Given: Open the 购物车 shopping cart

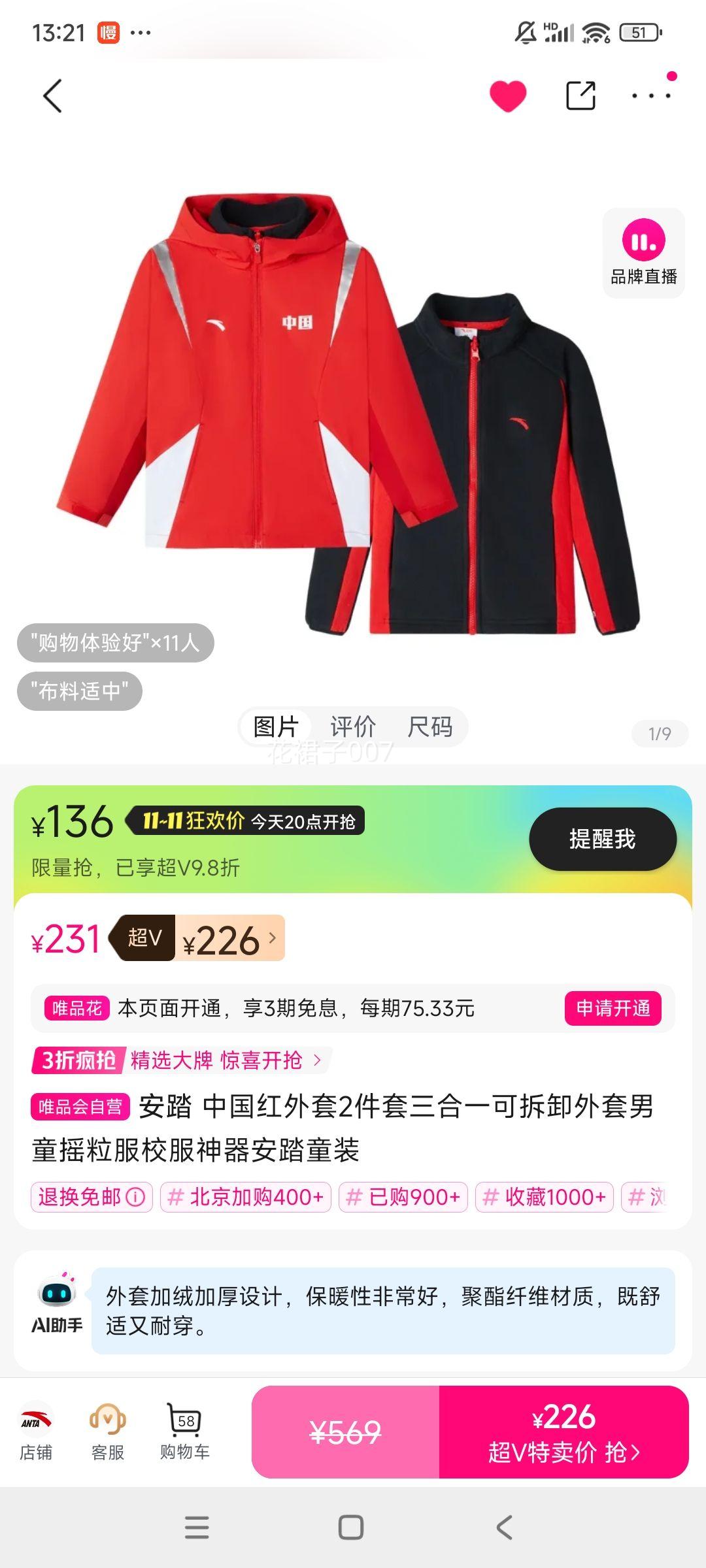Looking at the screenshot, I should pos(185,1432).
